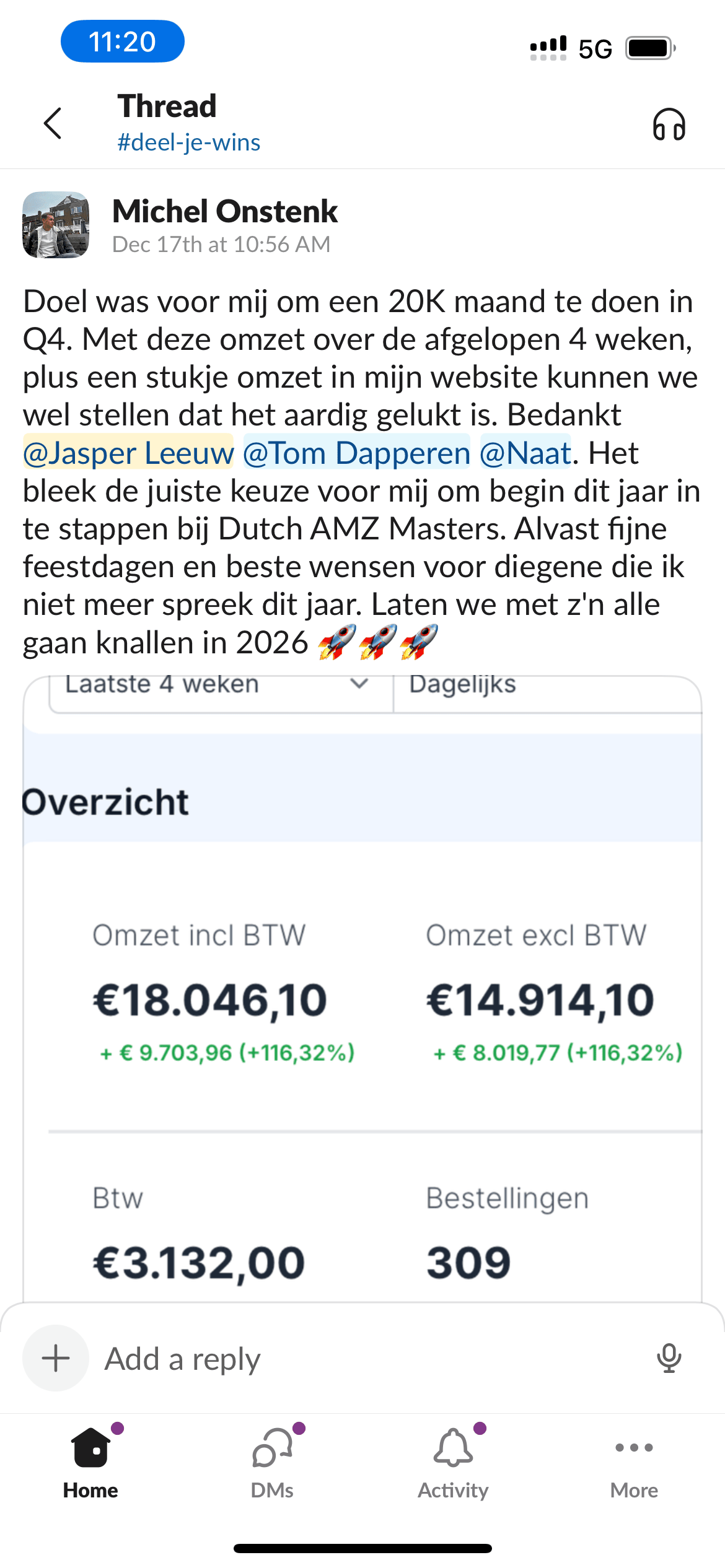Open the More tab
The width and height of the screenshot is (725, 1568).
click(x=634, y=1463)
